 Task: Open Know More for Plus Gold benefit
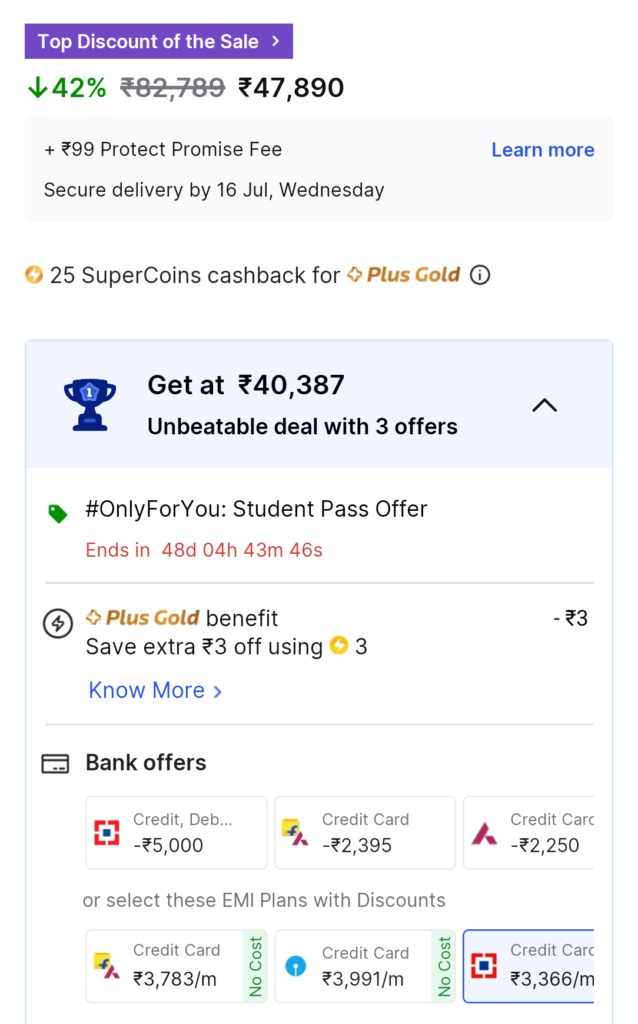pos(155,690)
